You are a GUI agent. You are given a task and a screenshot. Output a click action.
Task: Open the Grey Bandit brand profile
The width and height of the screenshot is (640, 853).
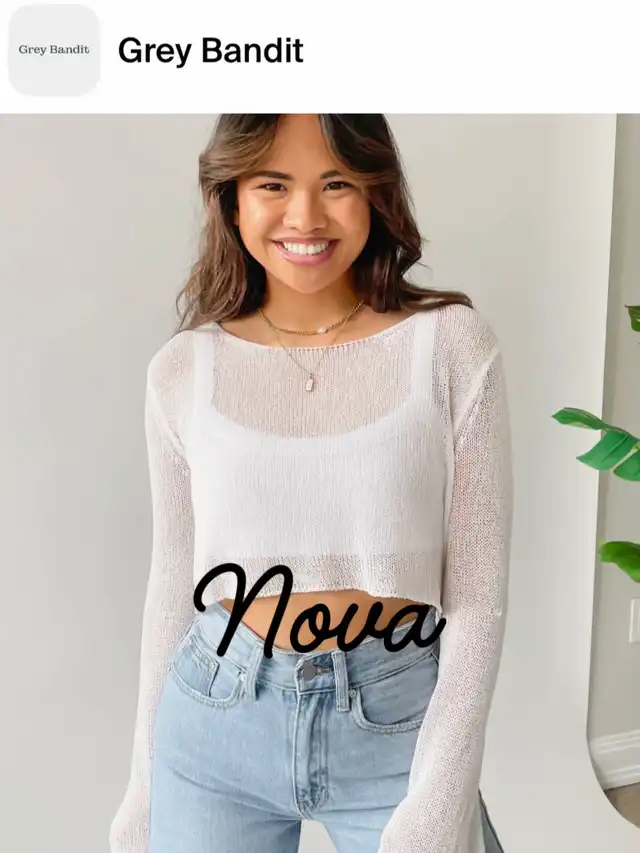pyautogui.click(x=210, y=50)
